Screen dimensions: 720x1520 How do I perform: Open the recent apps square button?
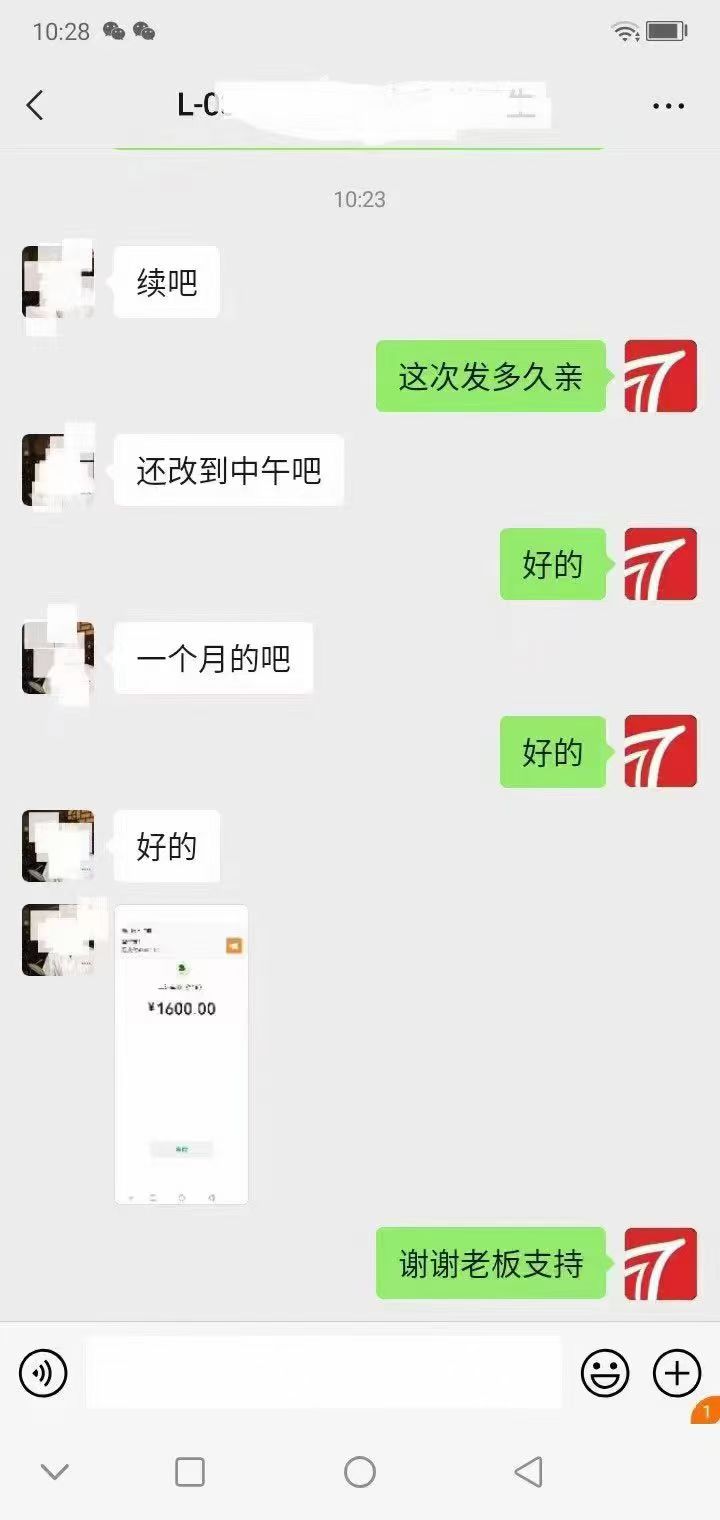(190, 1471)
